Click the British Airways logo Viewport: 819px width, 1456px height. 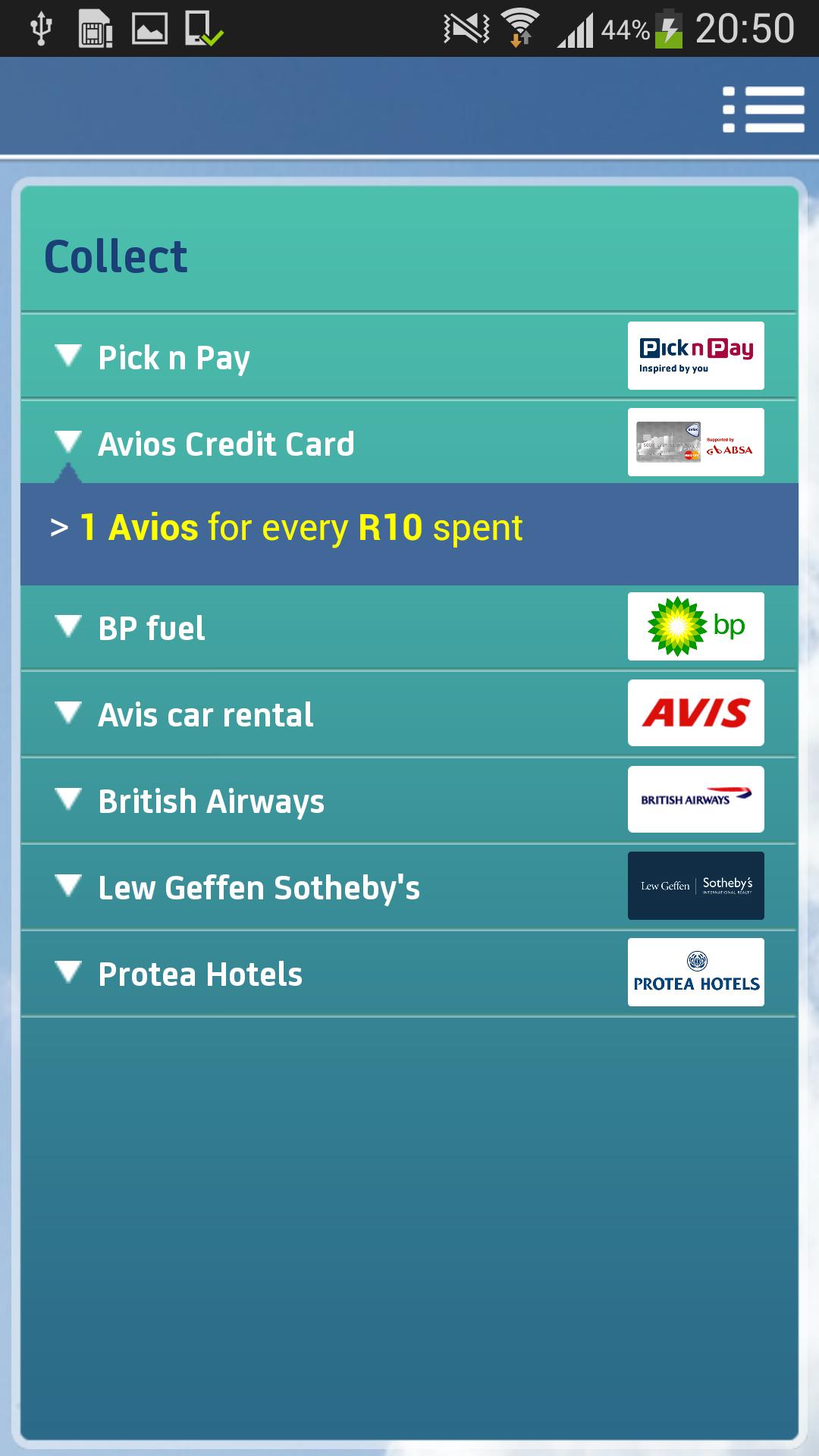[695, 799]
